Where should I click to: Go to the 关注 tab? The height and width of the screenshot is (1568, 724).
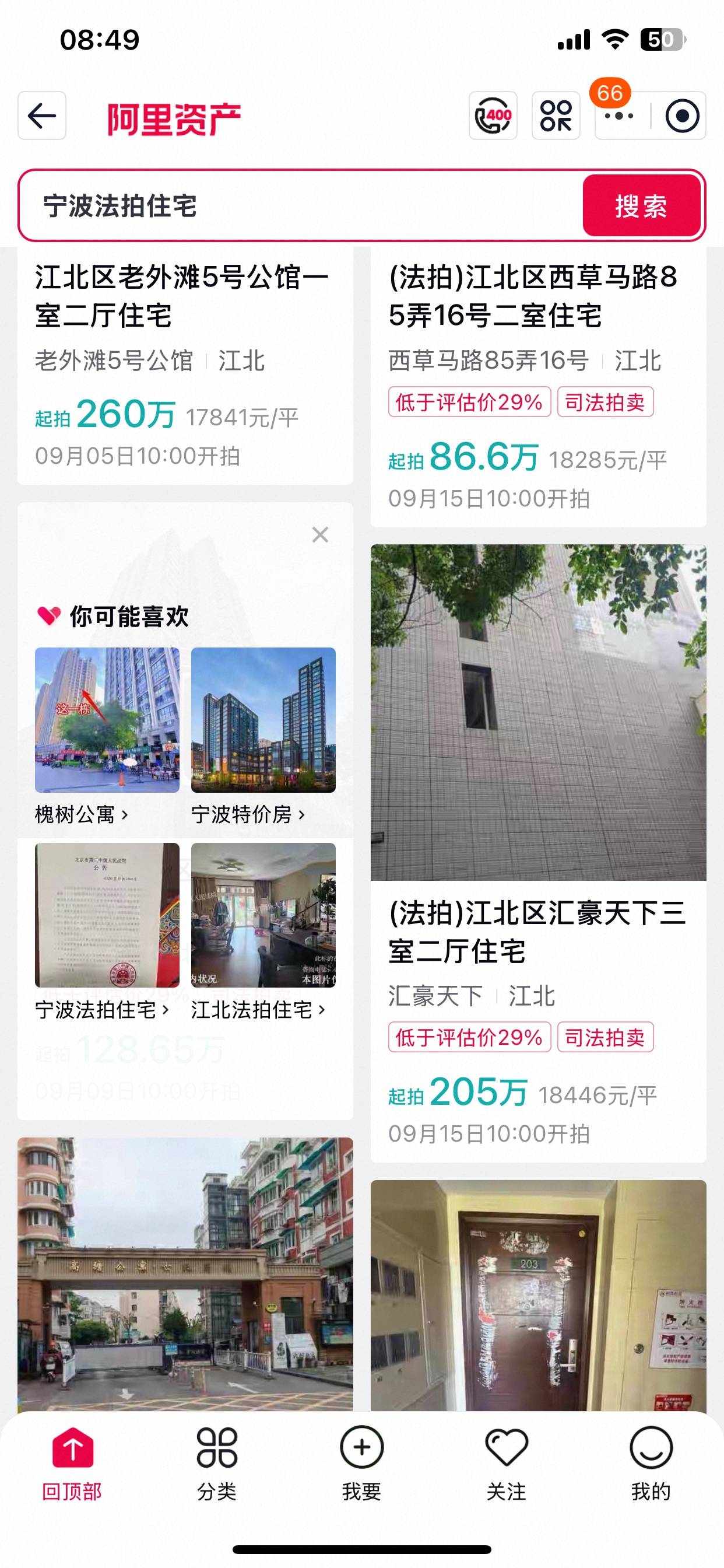tap(506, 1462)
